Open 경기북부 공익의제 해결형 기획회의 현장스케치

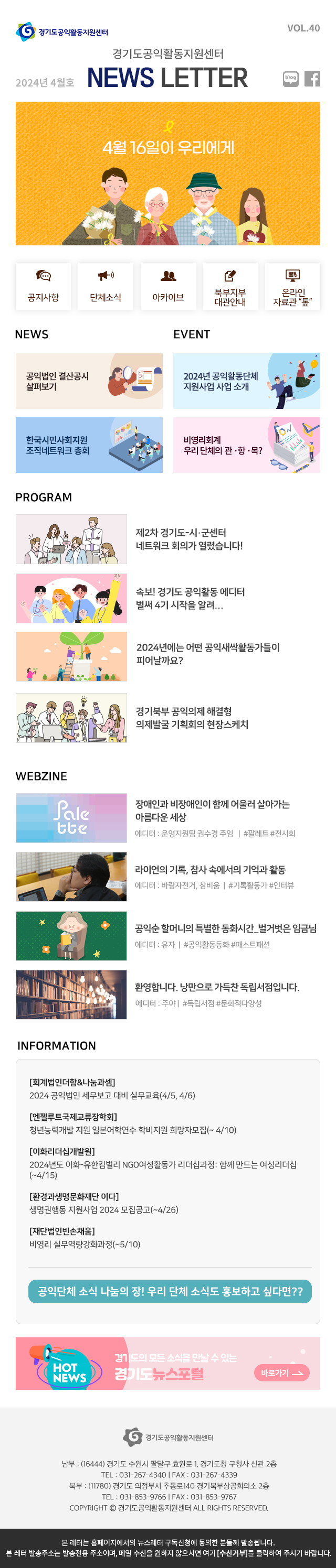coord(192,718)
